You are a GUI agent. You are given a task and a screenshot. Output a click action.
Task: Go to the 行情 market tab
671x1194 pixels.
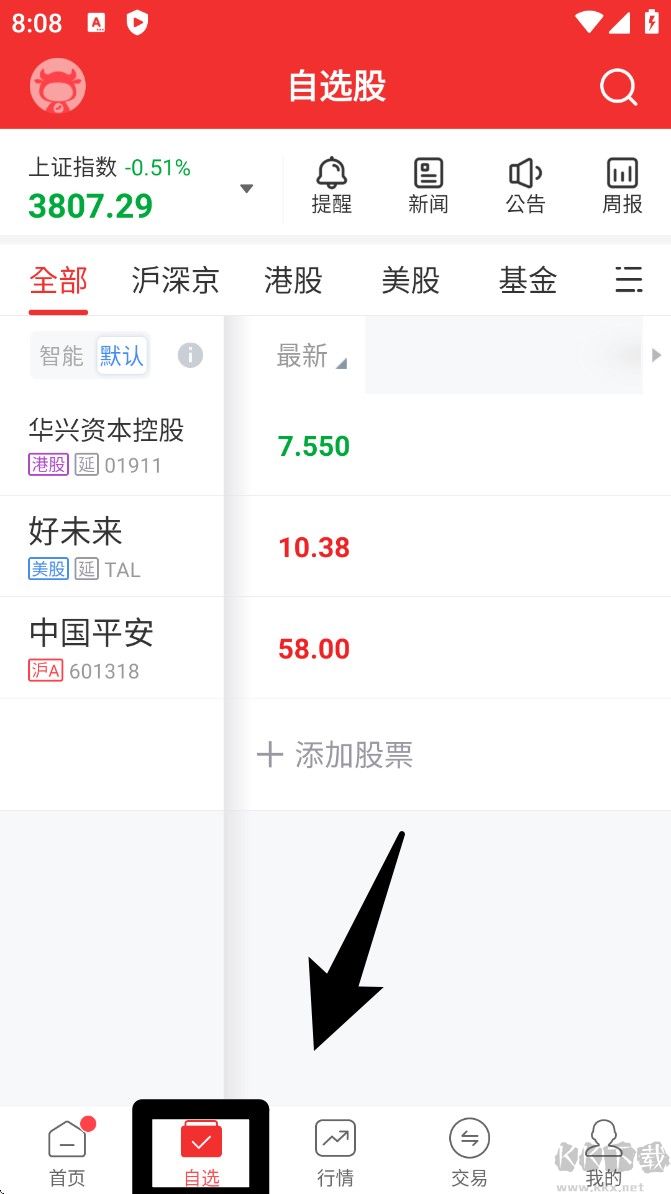click(x=335, y=1152)
